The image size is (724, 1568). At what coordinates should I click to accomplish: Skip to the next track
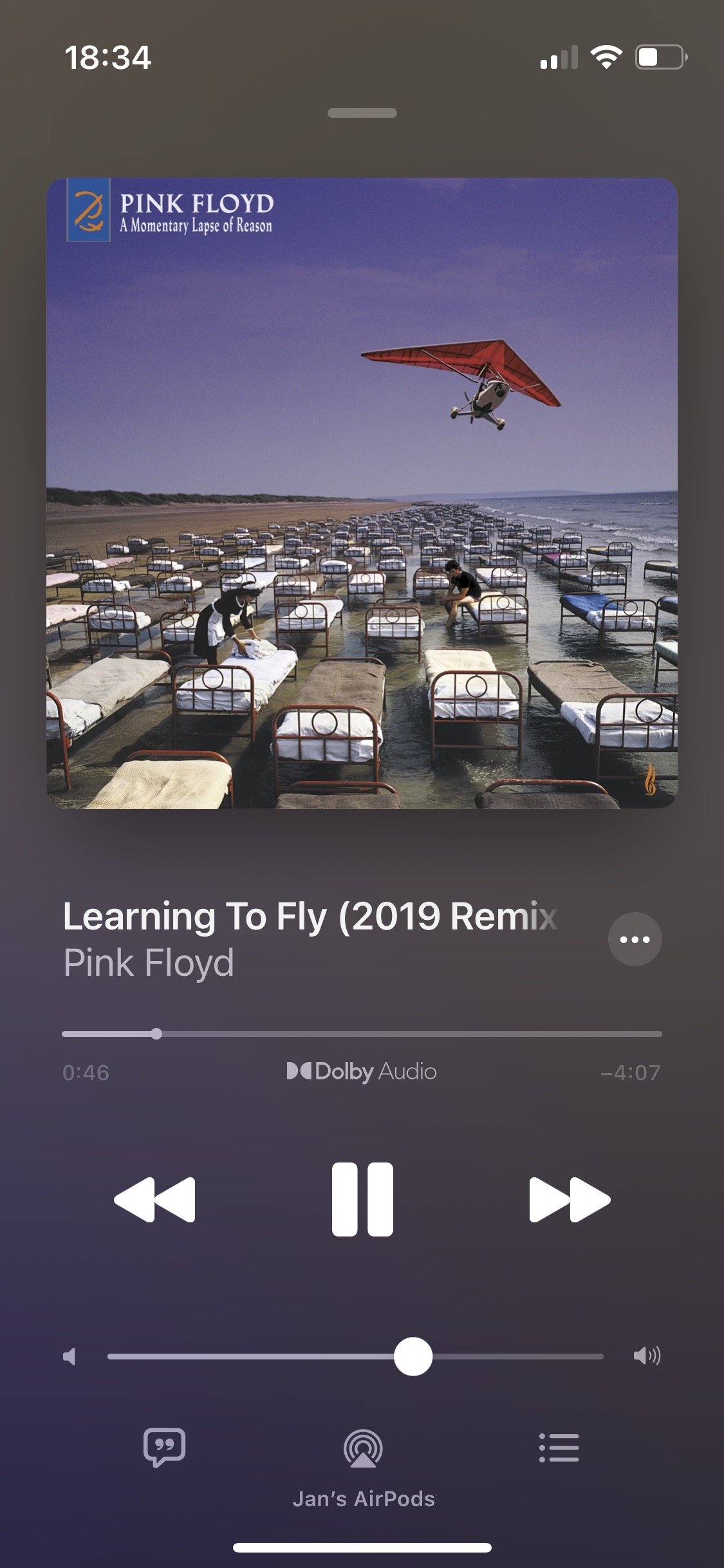(570, 1199)
